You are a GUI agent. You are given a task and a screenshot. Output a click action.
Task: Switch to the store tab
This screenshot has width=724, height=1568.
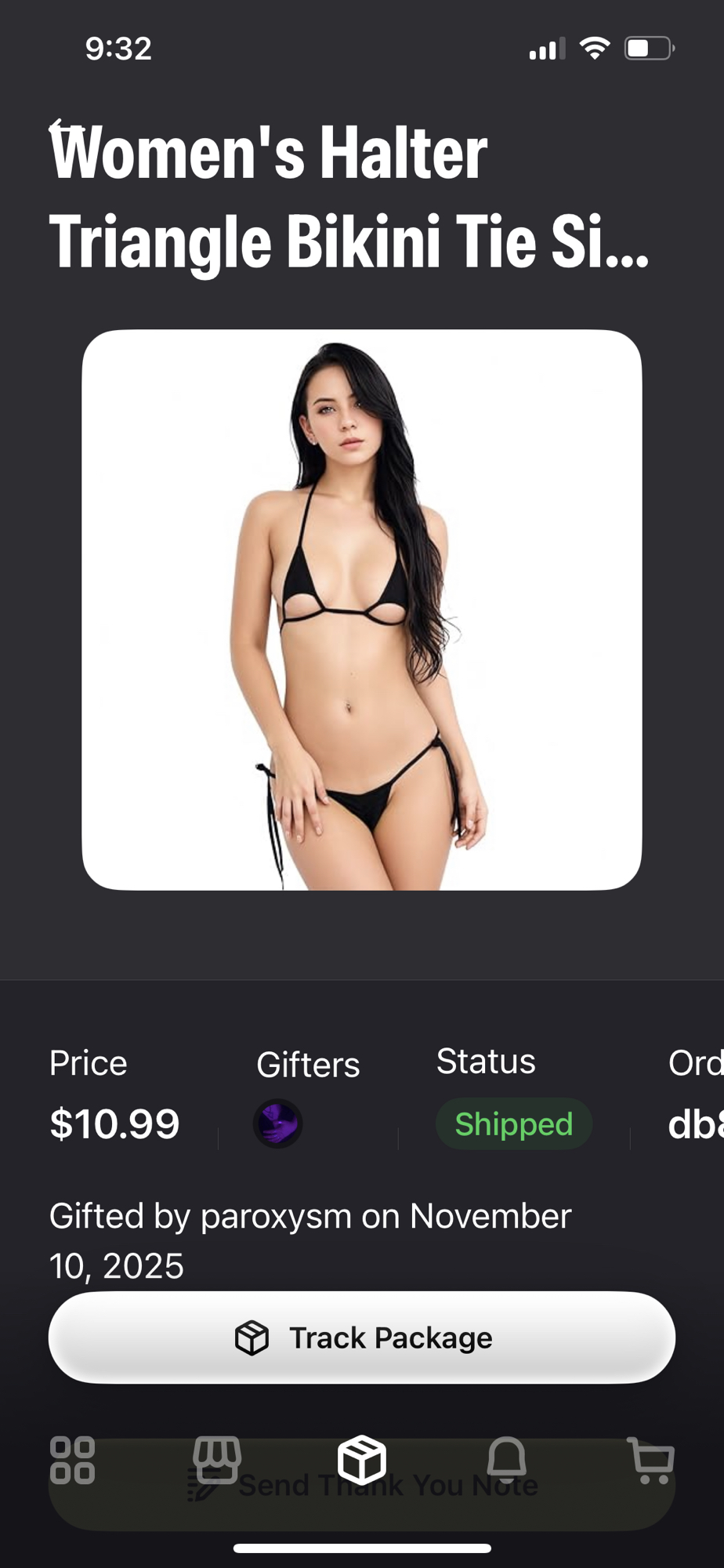point(217,1460)
